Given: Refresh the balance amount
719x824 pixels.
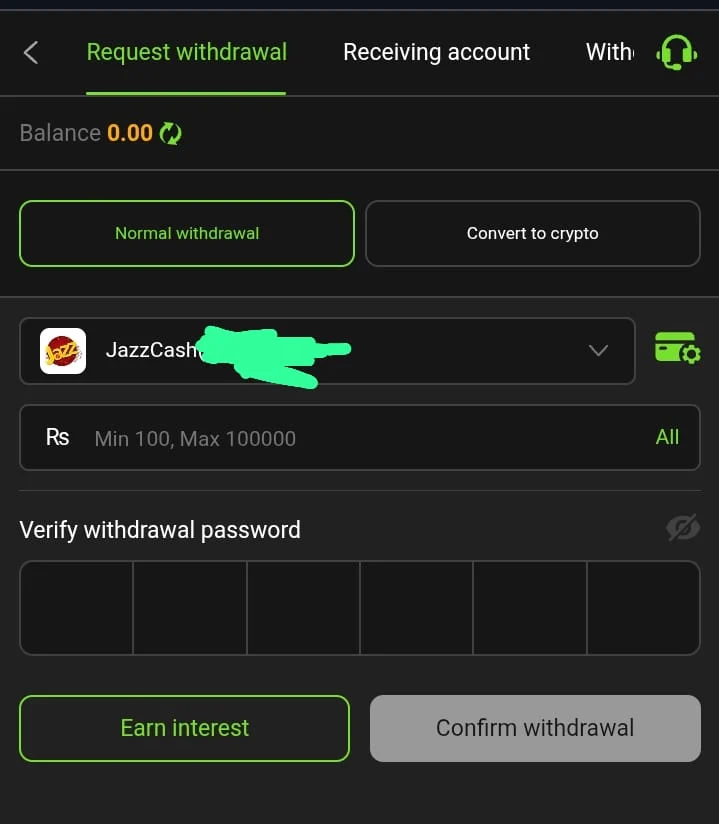Looking at the screenshot, I should click(x=171, y=133).
